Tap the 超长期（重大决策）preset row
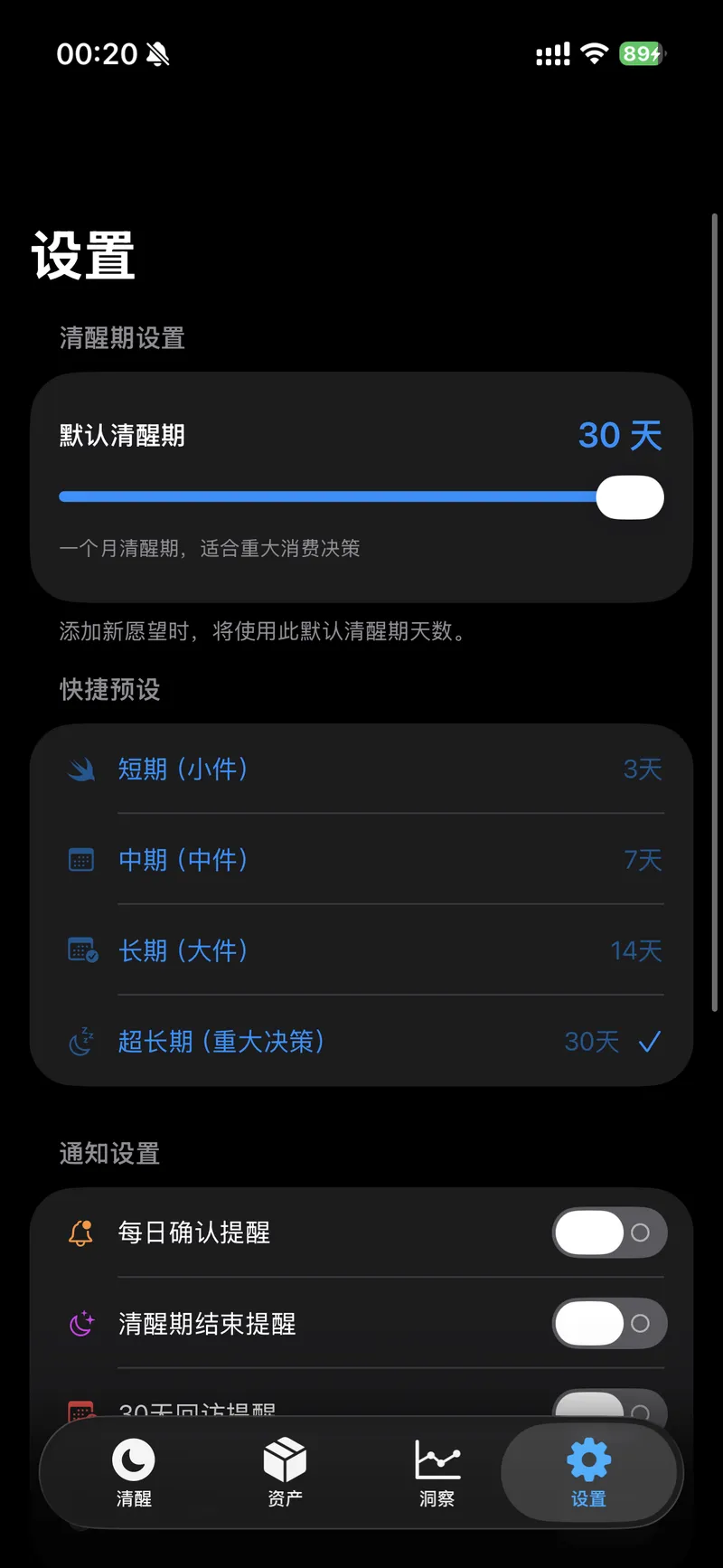Screen dimensions: 723x1568 (361, 1042)
